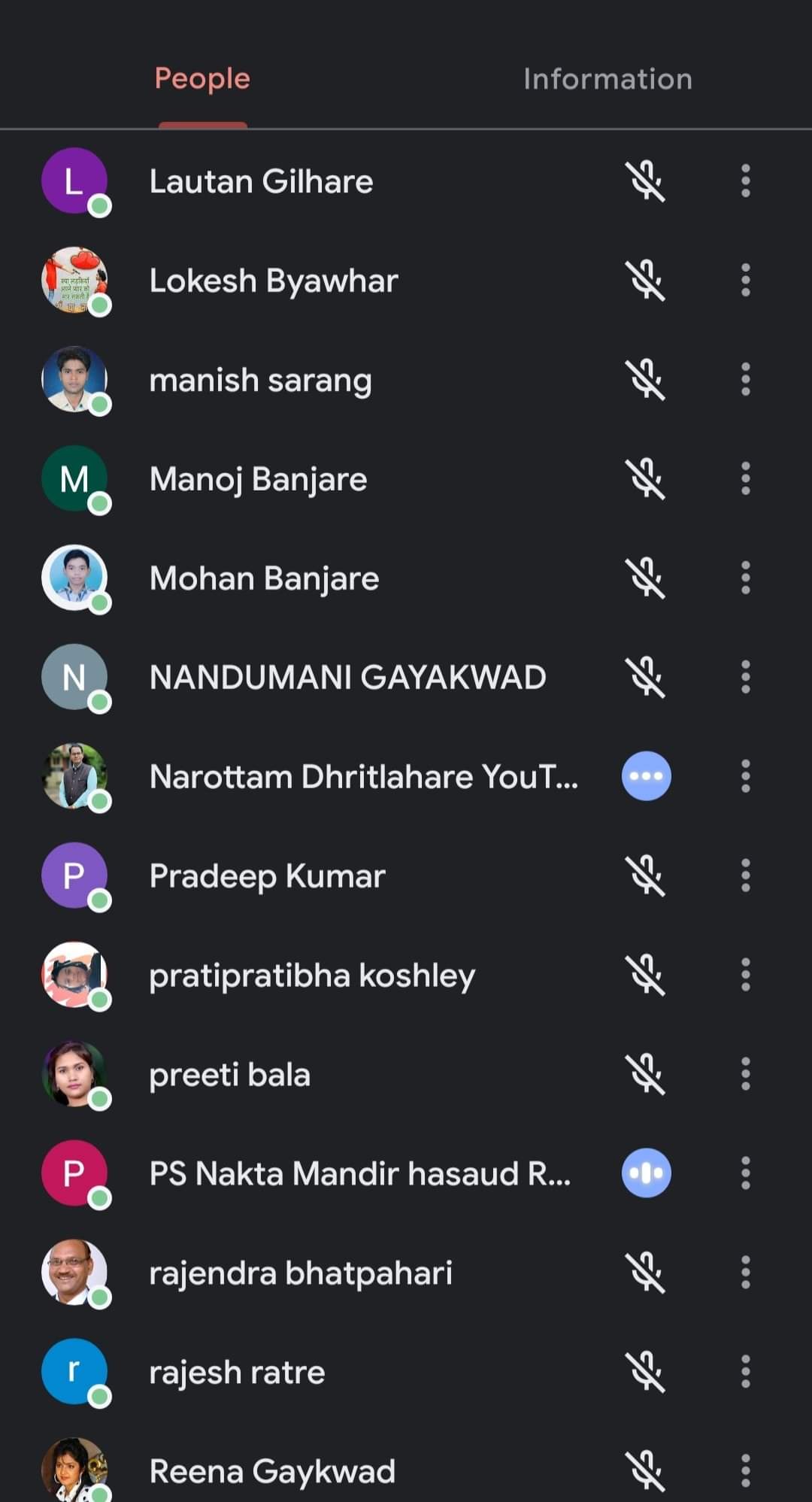Open more options for Lautan Gilhare
Screen dimensions: 812x1502
point(745,181)
